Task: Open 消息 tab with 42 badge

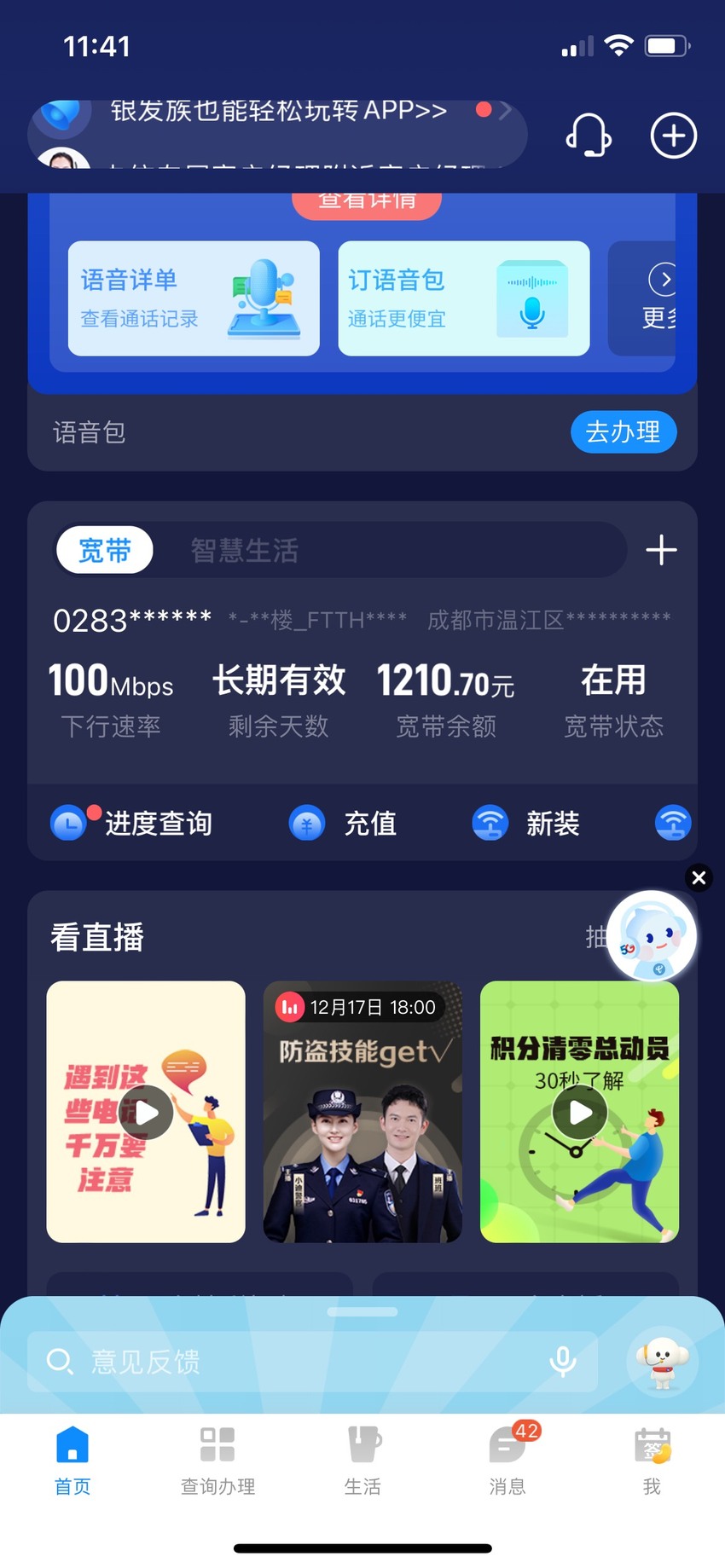Action: click(508, 1461)
